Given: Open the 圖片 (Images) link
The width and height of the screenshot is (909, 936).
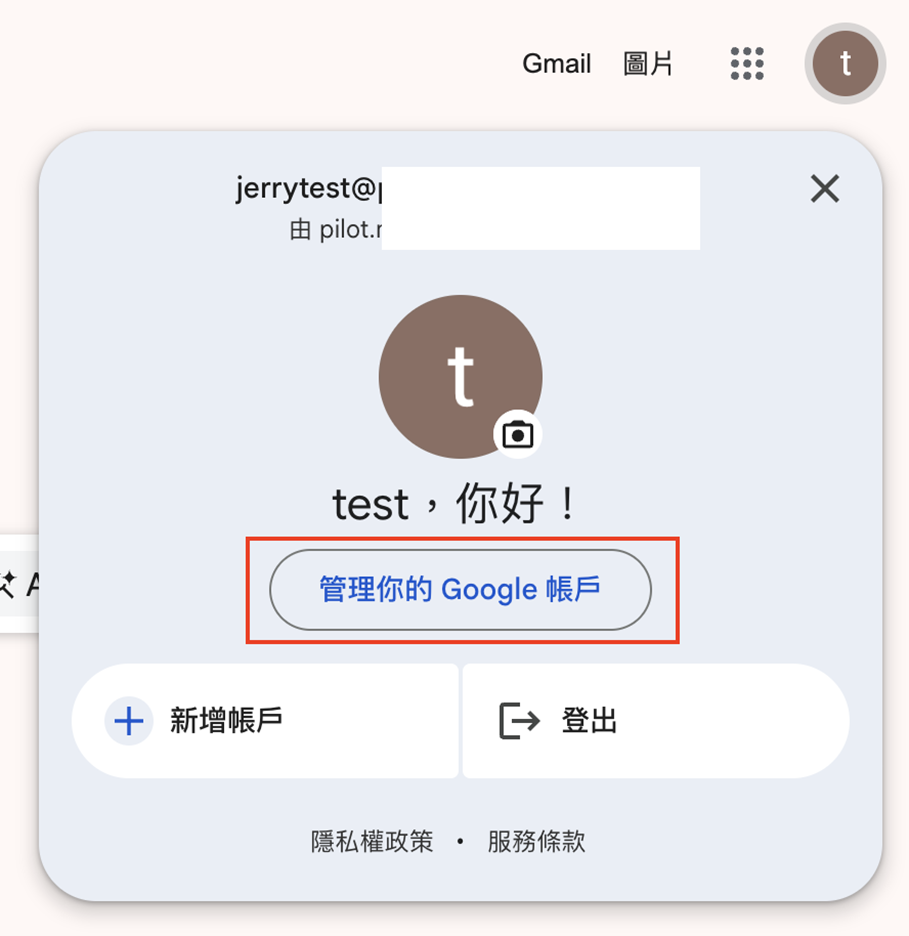Looking at the screenshot, I should pyautogui.click(x=648, y=65).
